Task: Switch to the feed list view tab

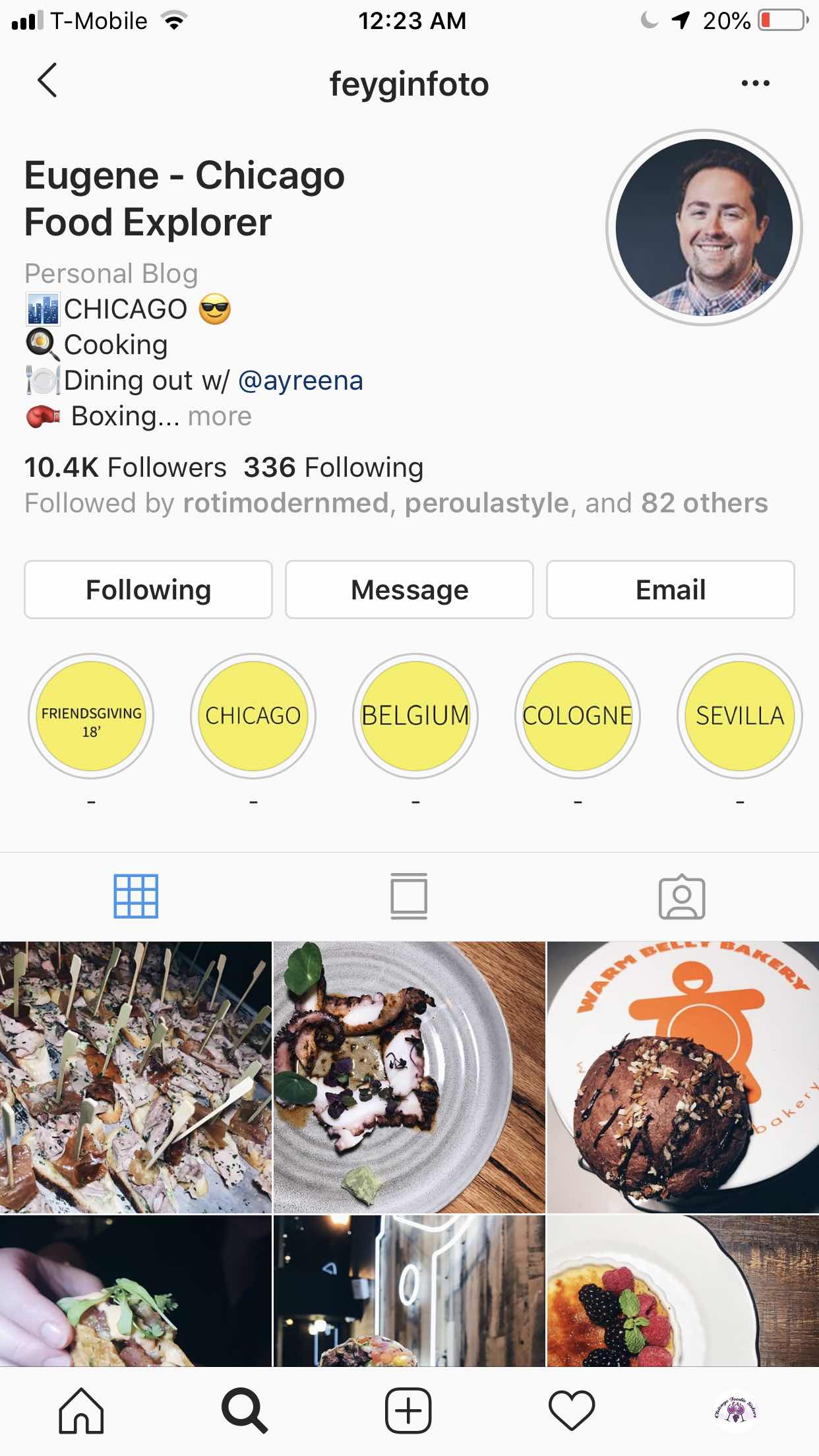Action: (x=409, y=896)
